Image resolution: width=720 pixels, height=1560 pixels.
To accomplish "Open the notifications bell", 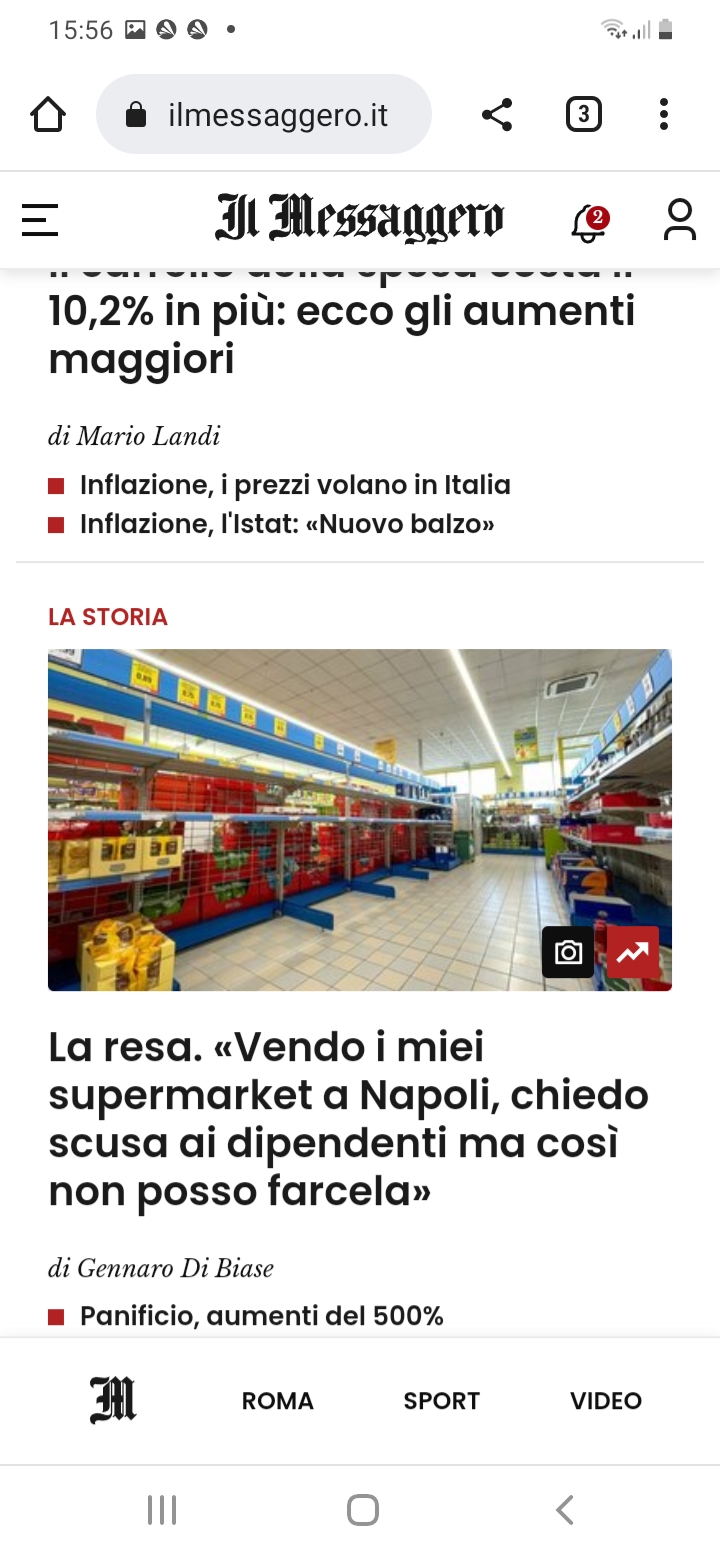I will click(x=589, y=222).
